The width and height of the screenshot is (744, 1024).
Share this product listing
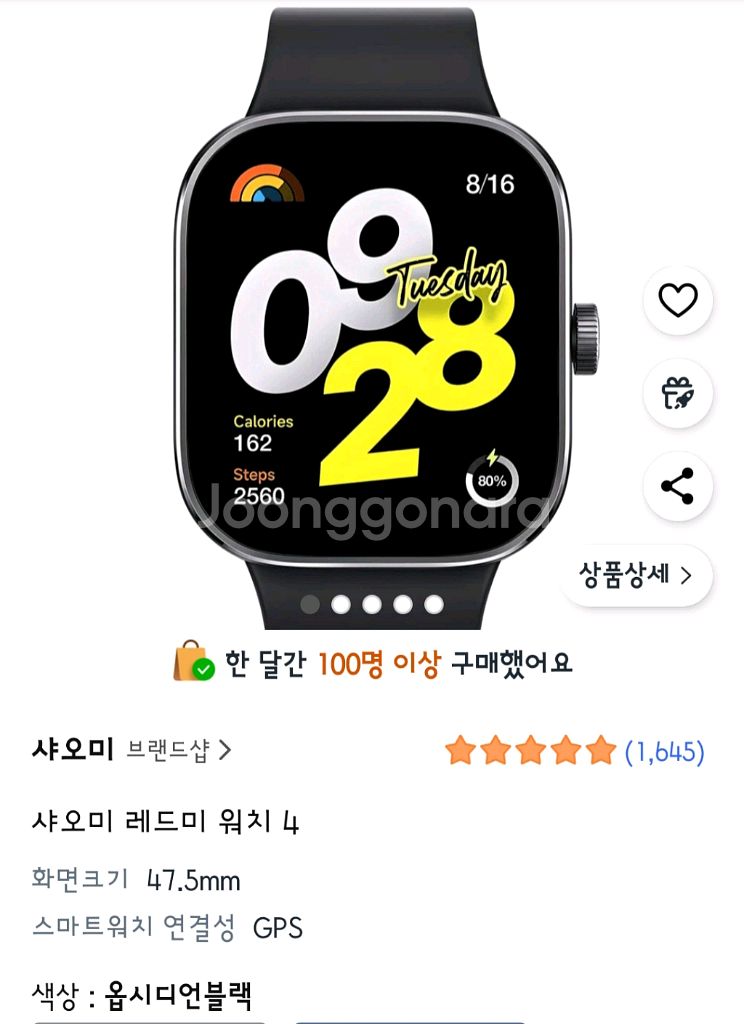677,487
